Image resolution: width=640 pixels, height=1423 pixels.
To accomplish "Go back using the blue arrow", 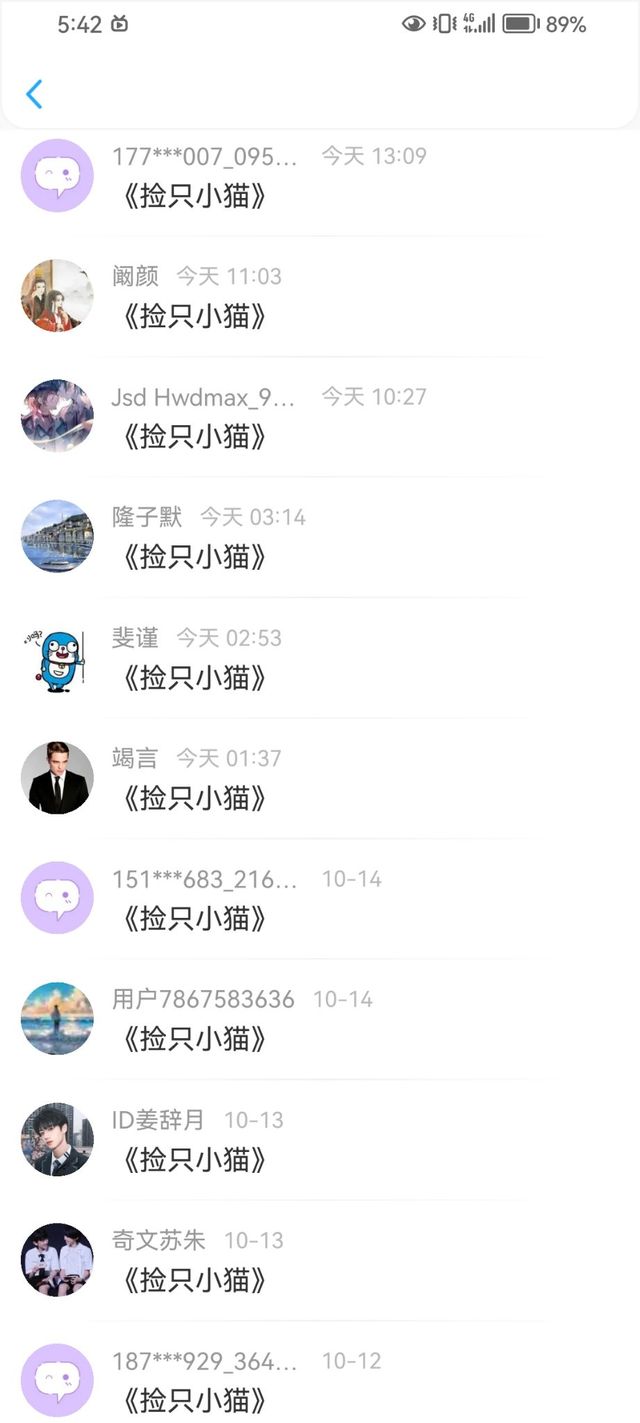I will pos(34,94).
